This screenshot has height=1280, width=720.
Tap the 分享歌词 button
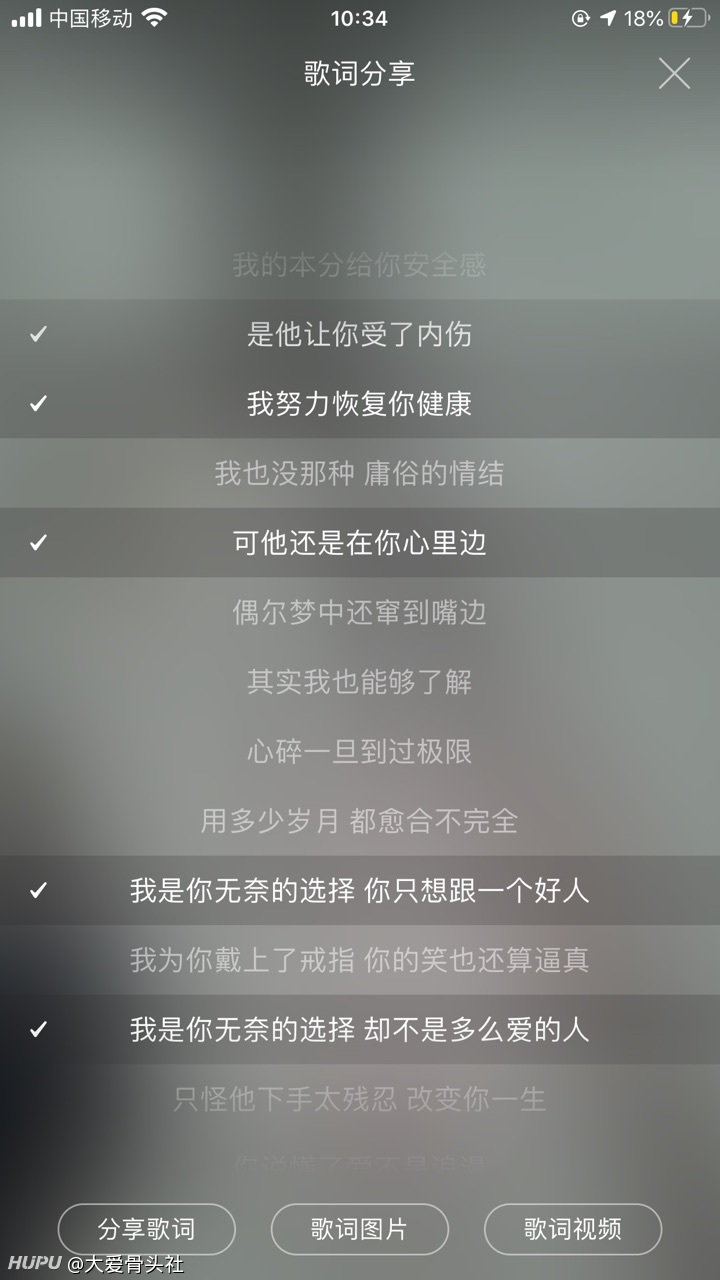tap(146, 1229)
